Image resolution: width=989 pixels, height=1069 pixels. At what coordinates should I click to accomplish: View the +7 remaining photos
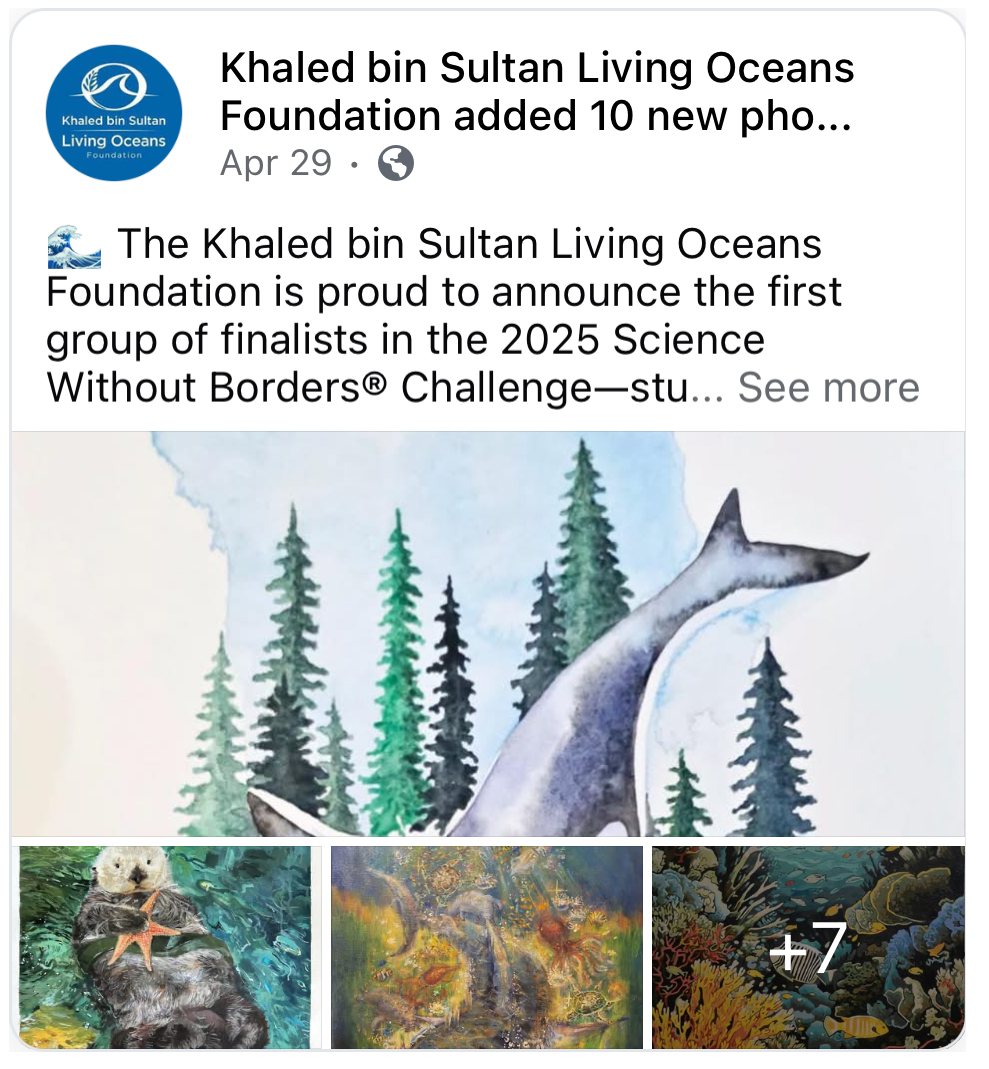pos(808,946)
